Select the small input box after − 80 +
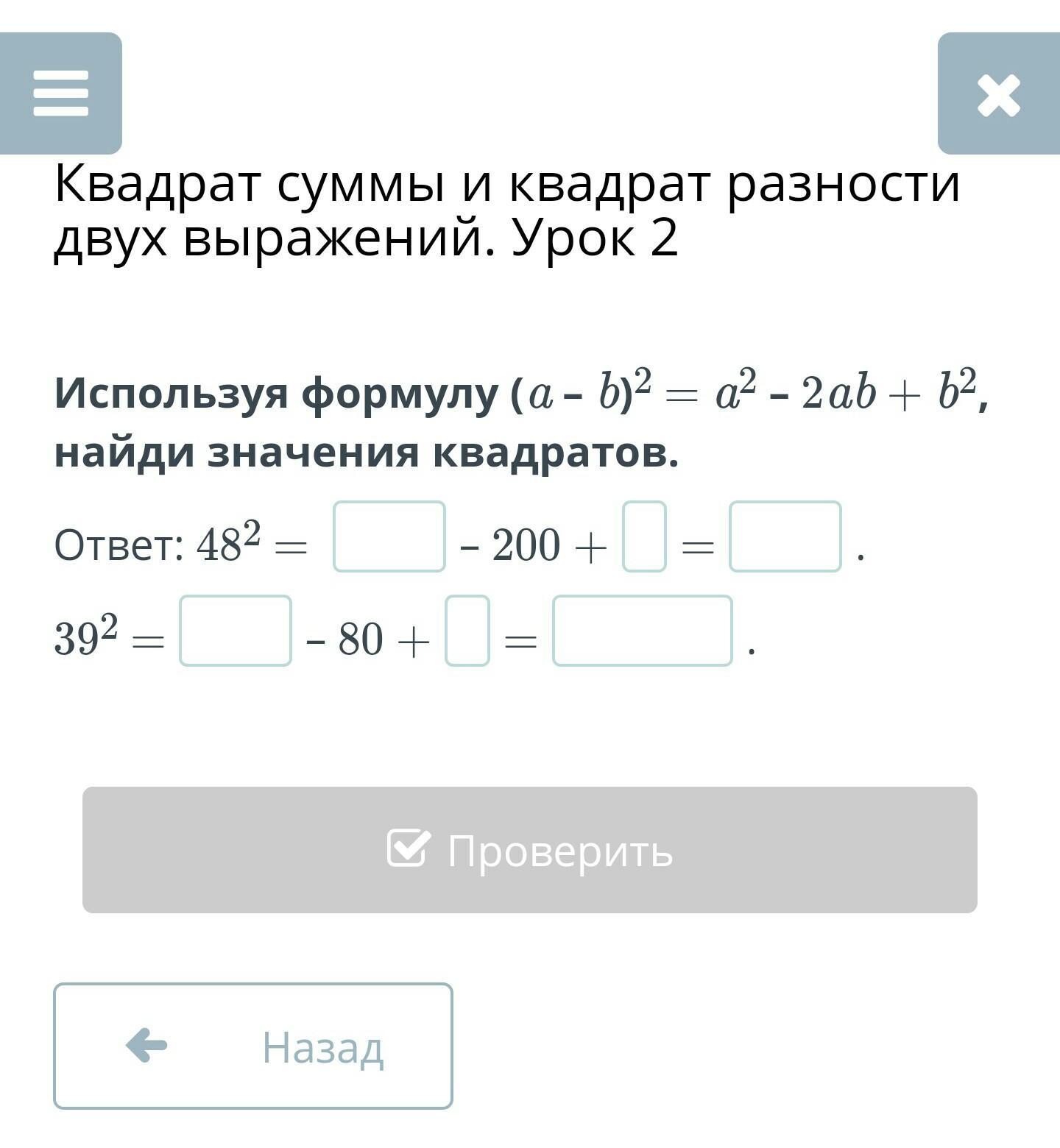Image resolution: width=1060 pixels, height=1148 pixels. click(467, 631)
